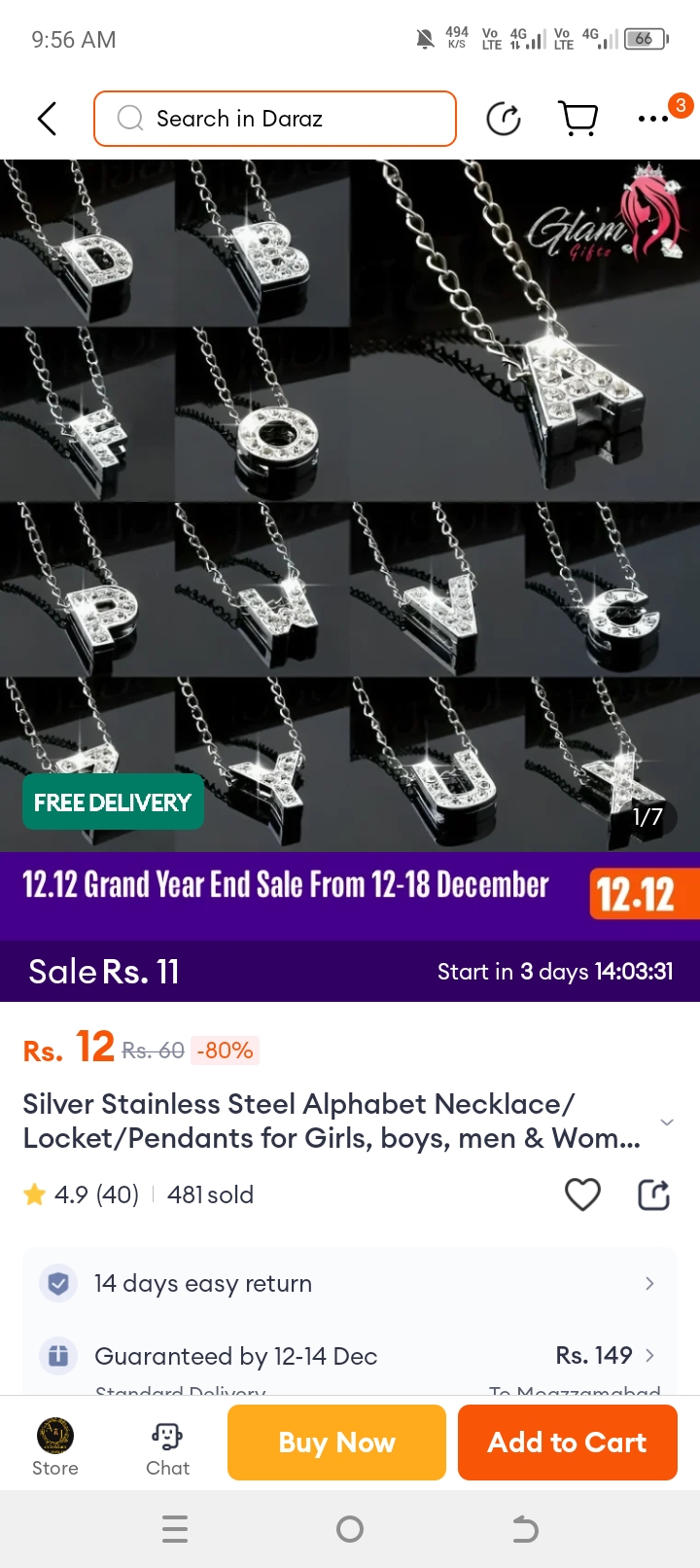700x1568 pixels.
Task: Share this product
Action: (x=653, y=1194)
